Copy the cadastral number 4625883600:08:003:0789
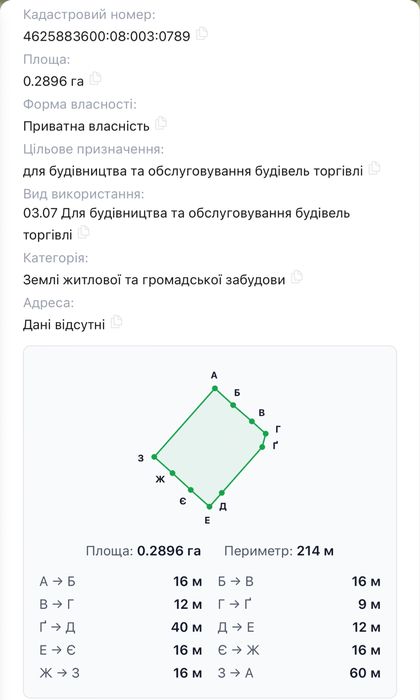Screen dimensions: 420x700 tap(202, 33)
